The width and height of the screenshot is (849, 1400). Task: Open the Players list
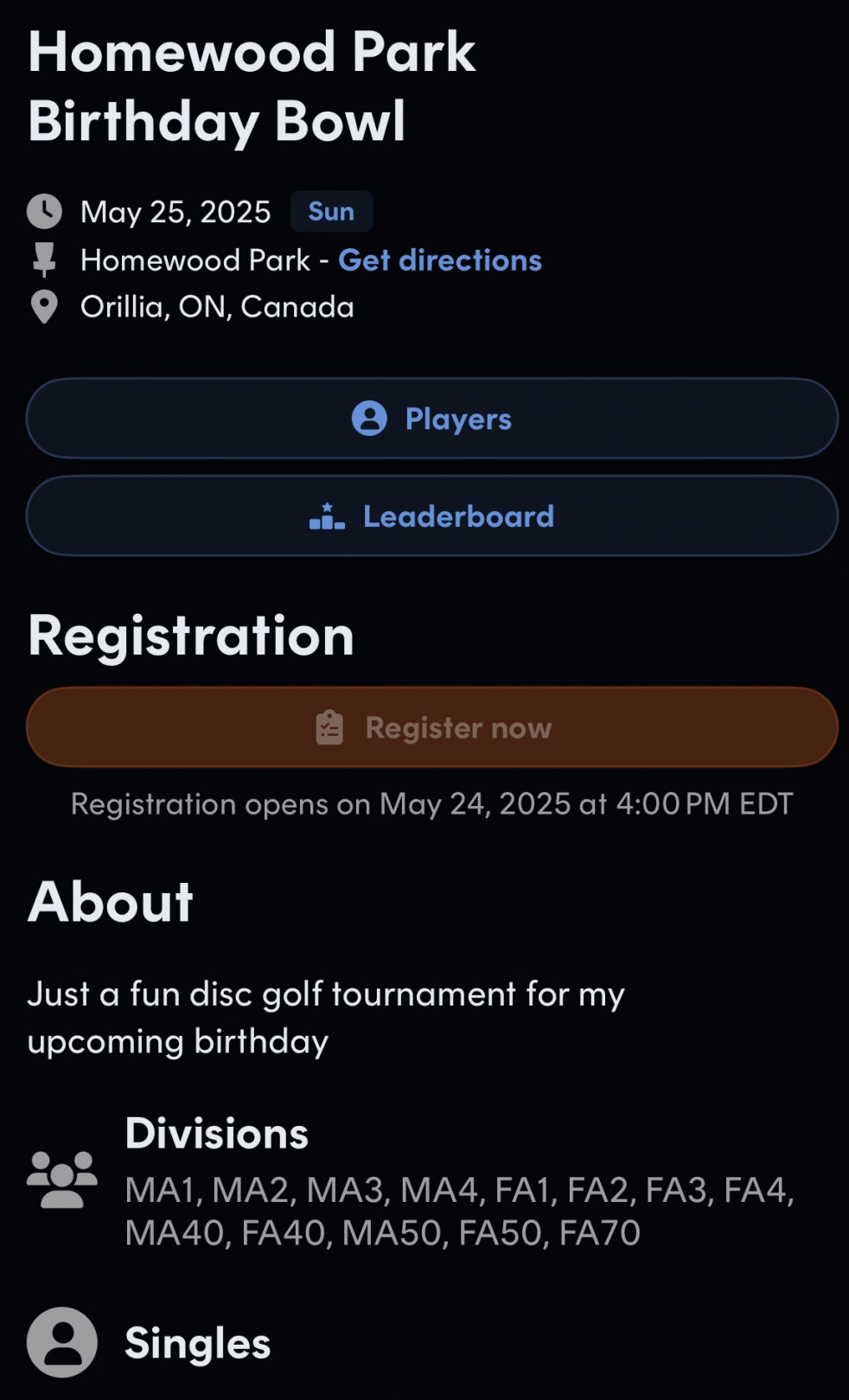point(431,419)
